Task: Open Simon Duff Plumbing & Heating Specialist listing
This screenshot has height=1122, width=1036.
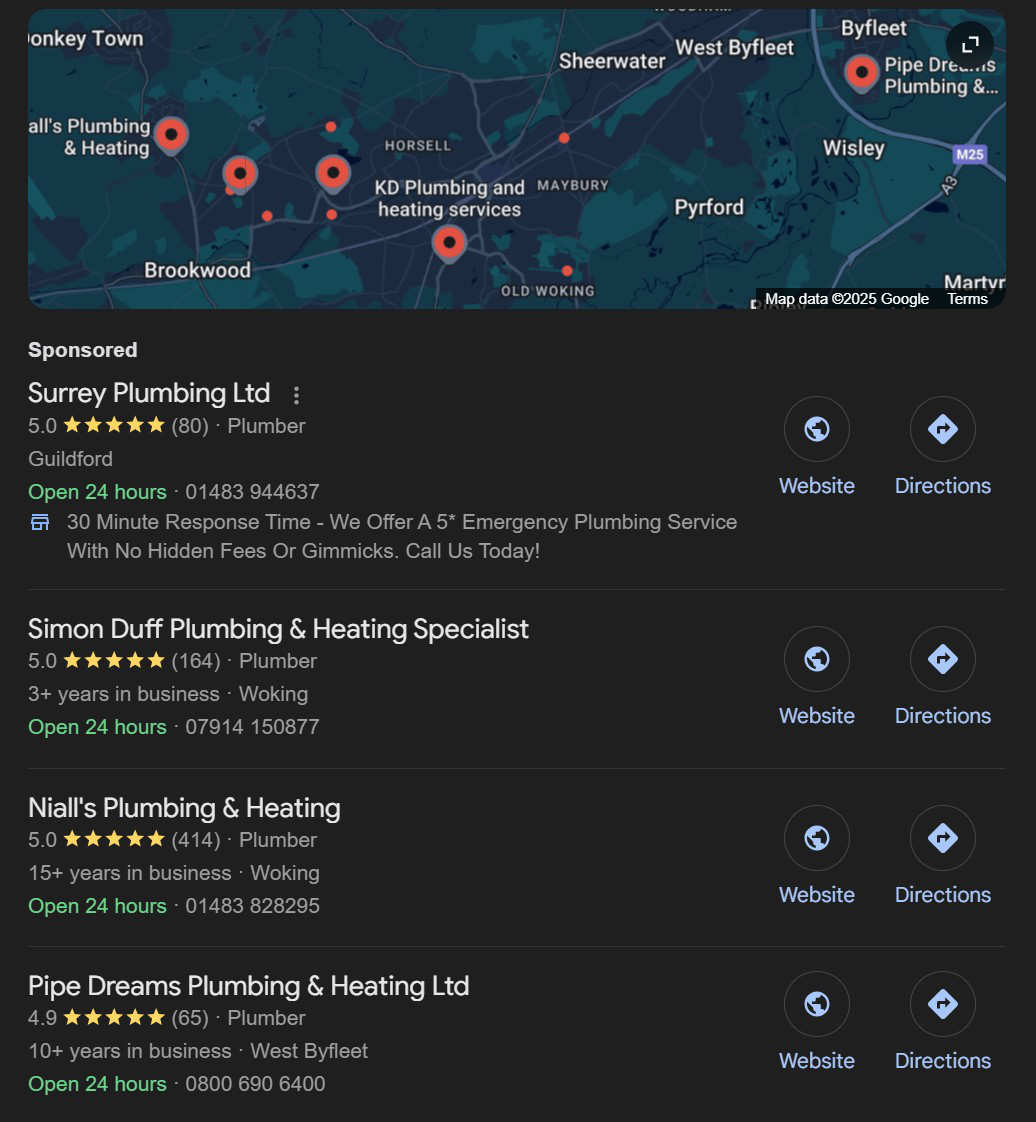Action: pyautogui.click(x=278, y=629)
